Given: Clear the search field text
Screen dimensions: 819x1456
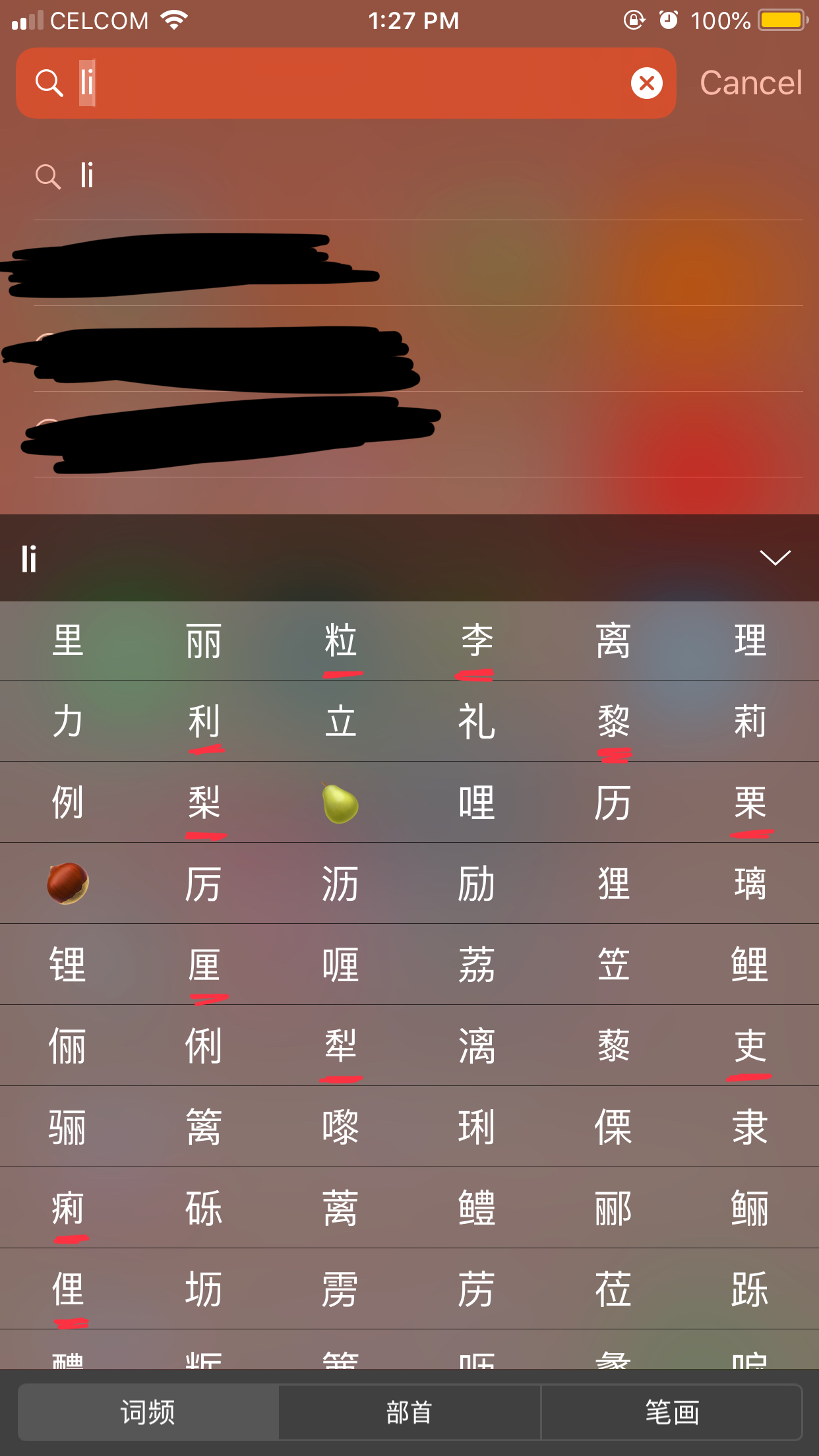Looking at the screenshot, I should coord(646,83).
